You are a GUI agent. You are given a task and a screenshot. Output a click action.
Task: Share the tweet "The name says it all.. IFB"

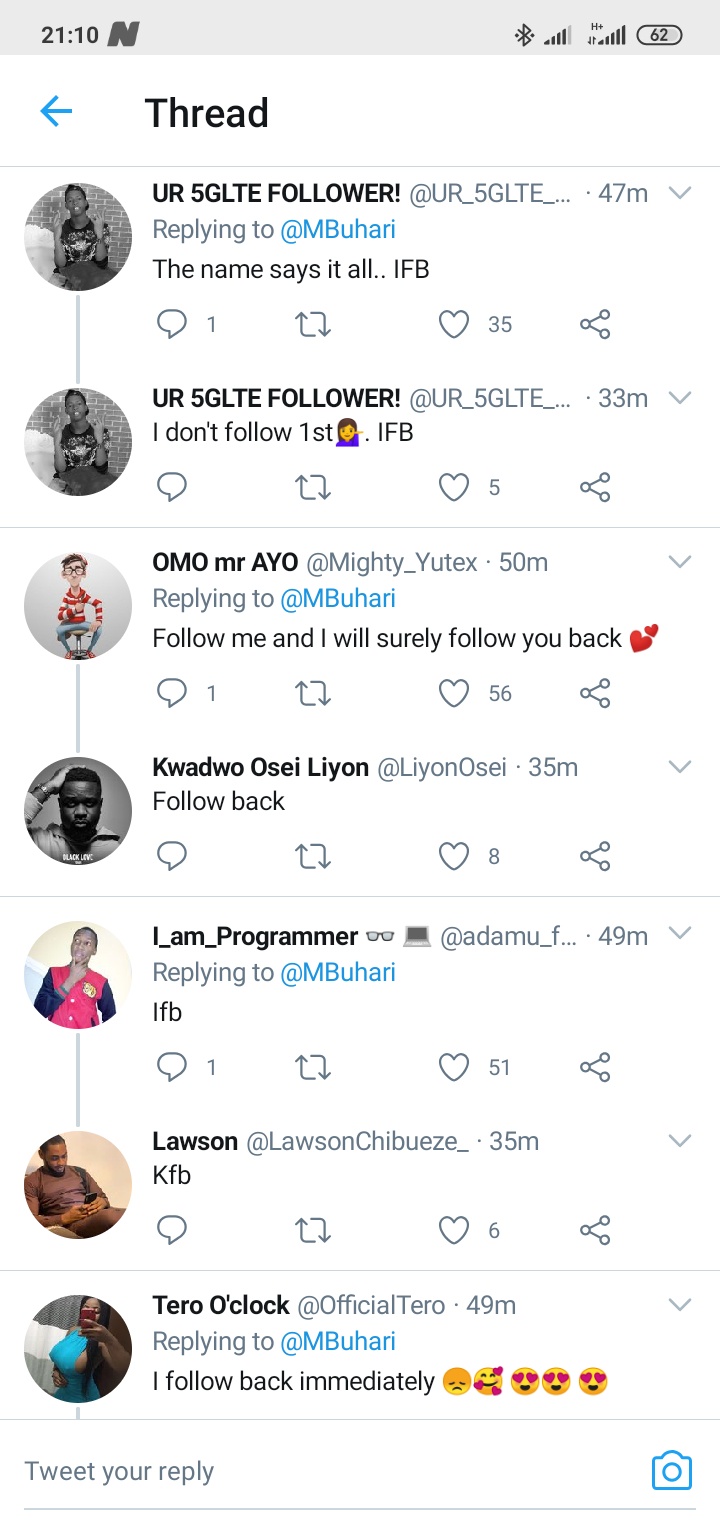595,324
